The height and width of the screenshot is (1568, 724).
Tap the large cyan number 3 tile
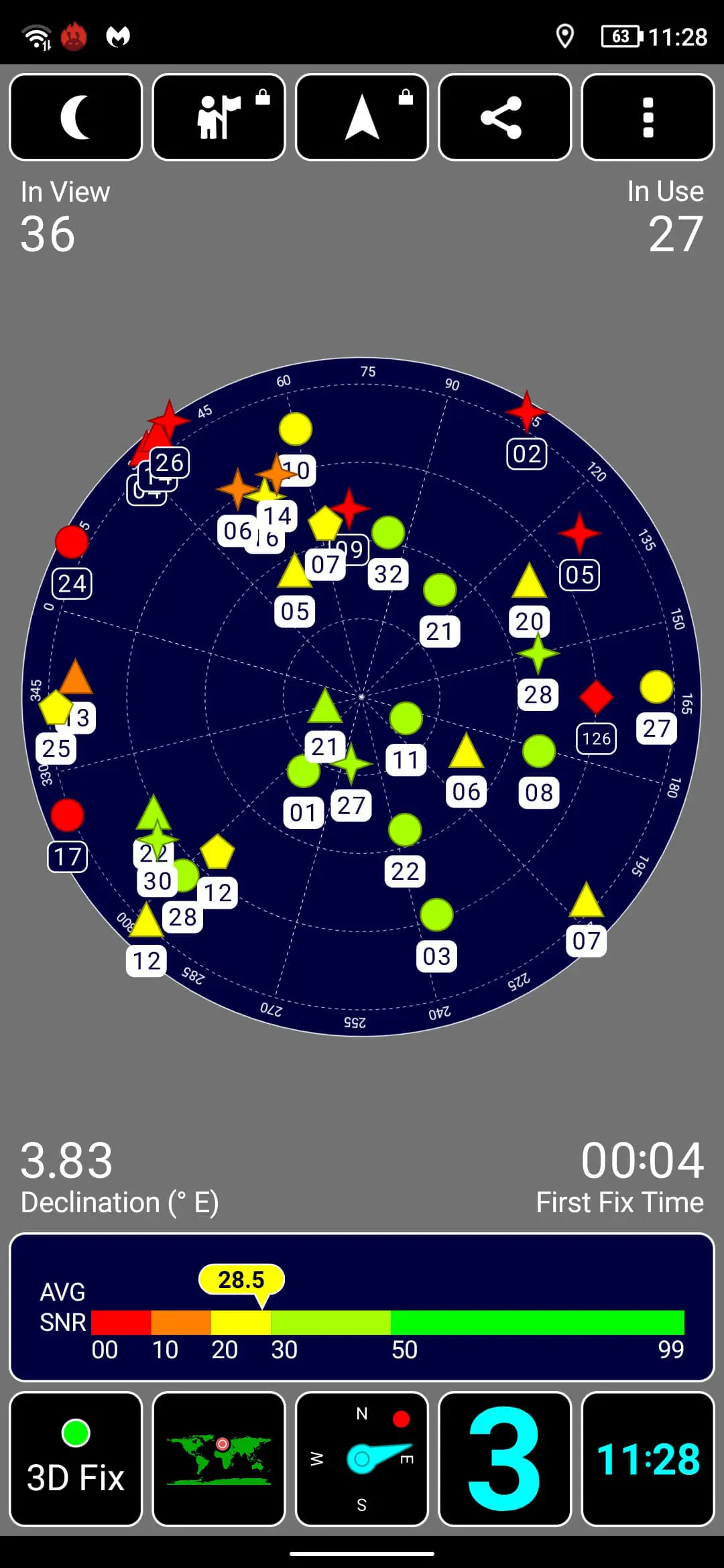click(x=505, y=1459)
